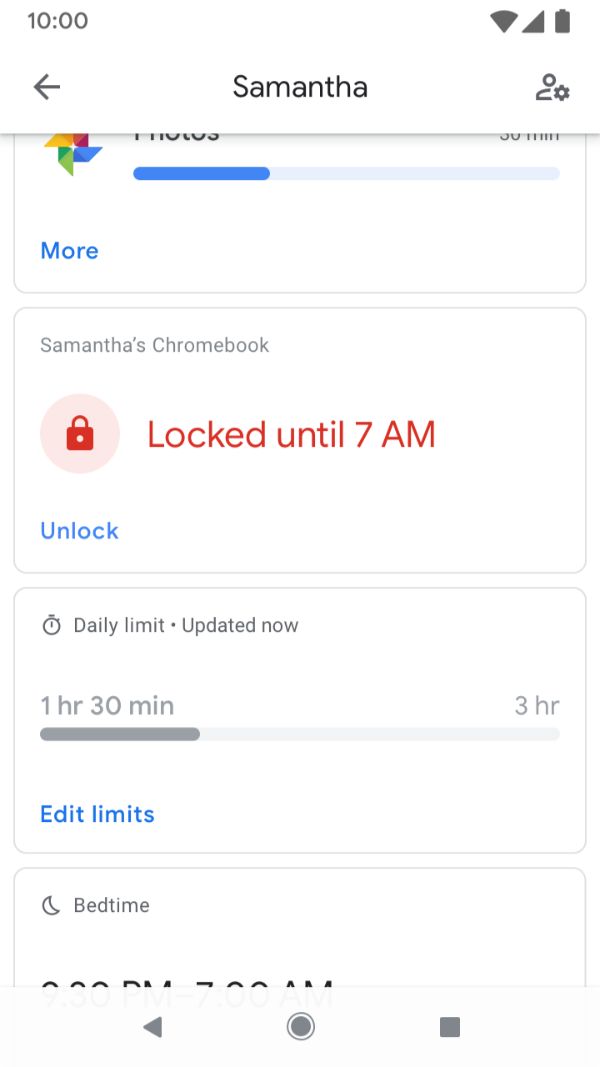This screenshot has width=600, height=1067.
Task: Open the Bedtime card
Action: coord(300,927)
